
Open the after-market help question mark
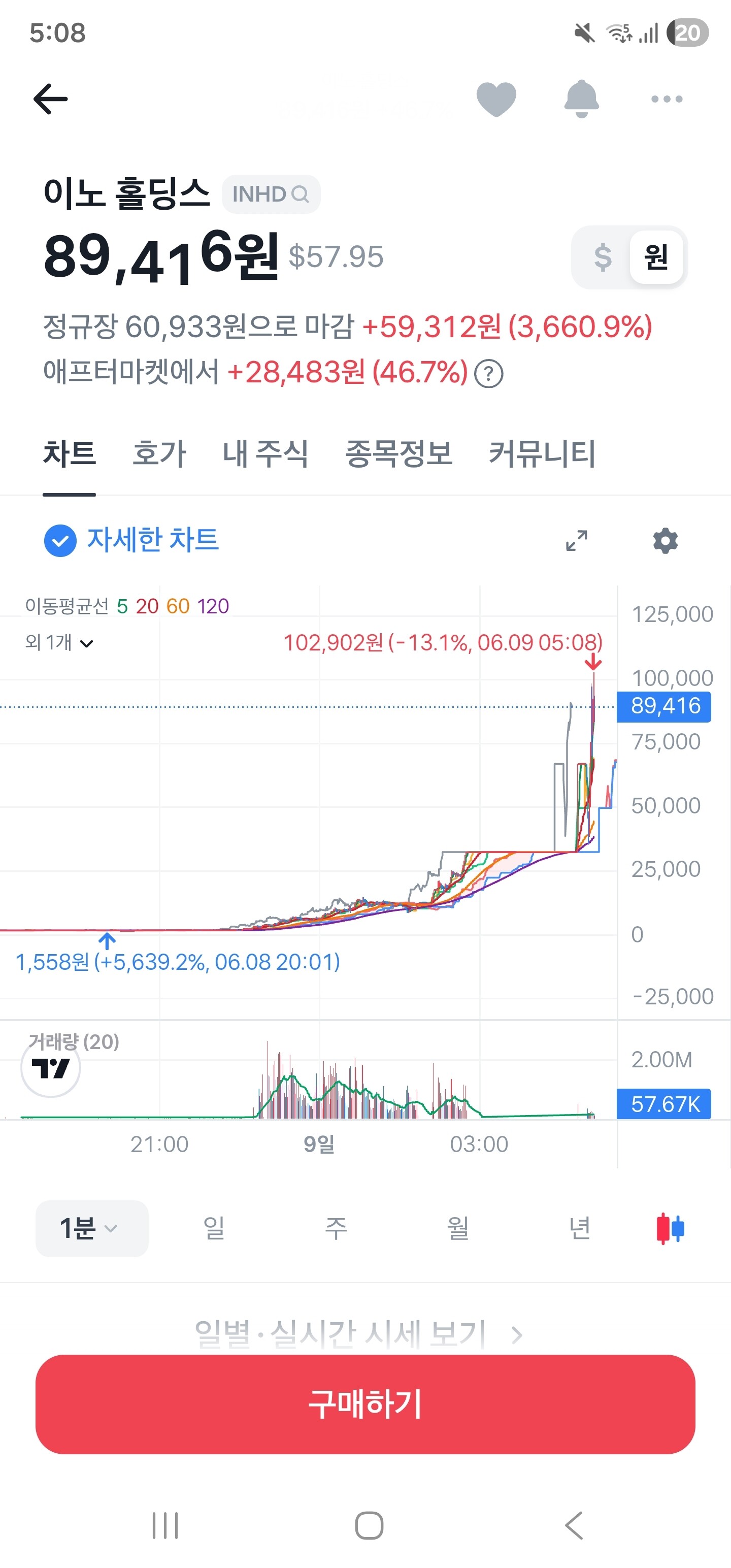489,373
